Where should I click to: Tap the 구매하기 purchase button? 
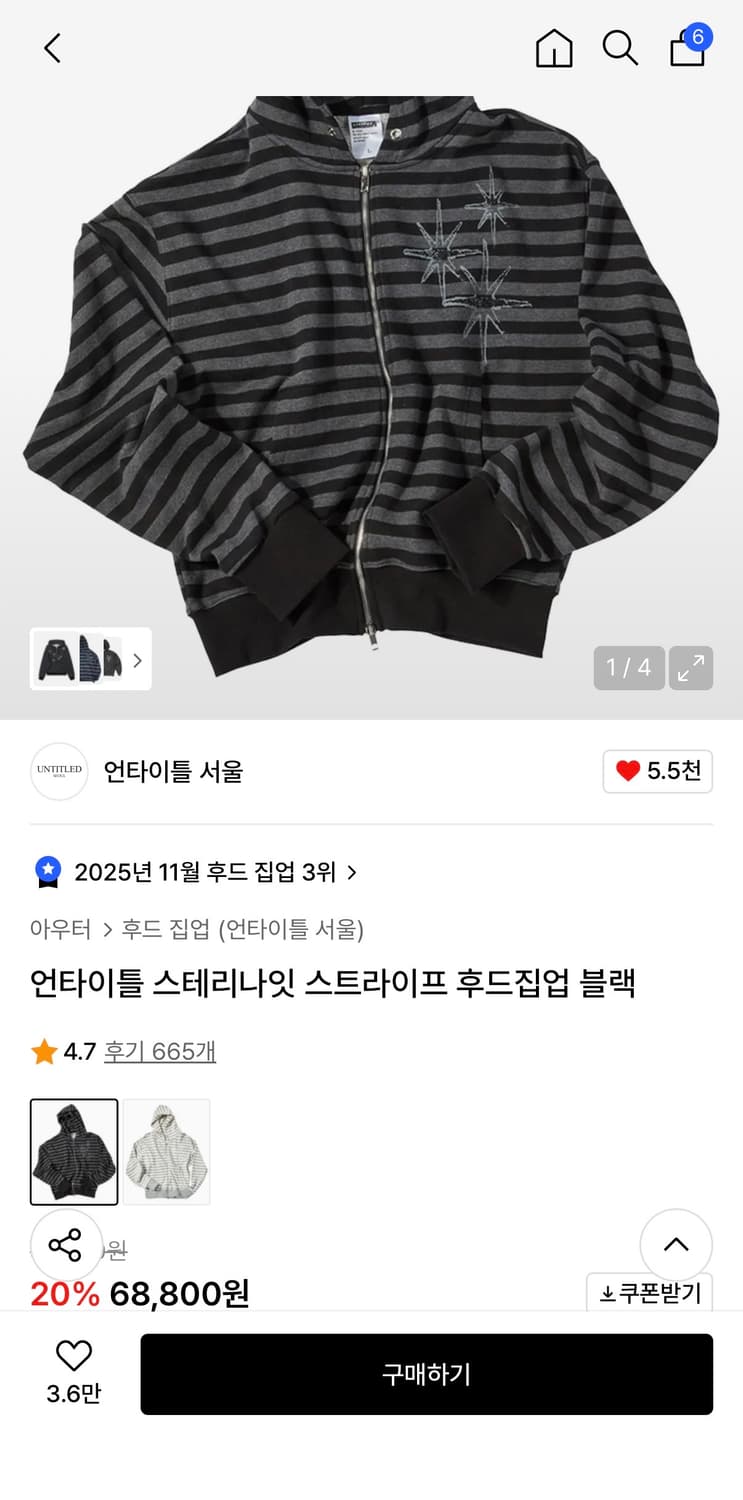427,1374
